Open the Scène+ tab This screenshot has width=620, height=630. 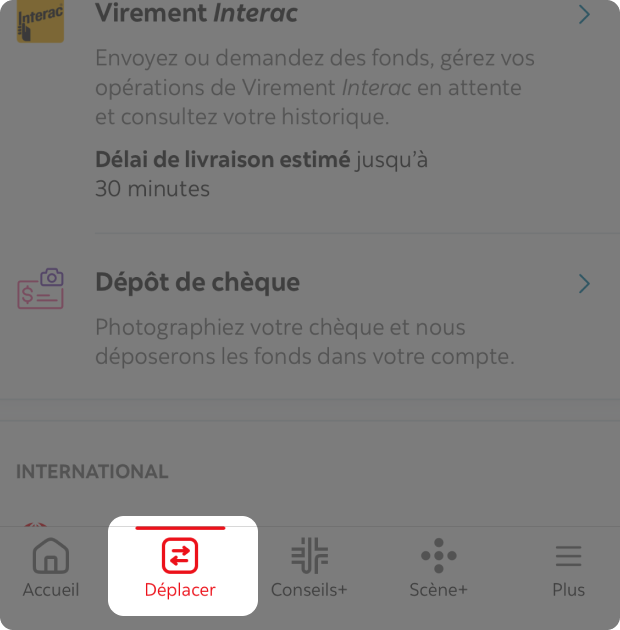click(x=438, y=568)
